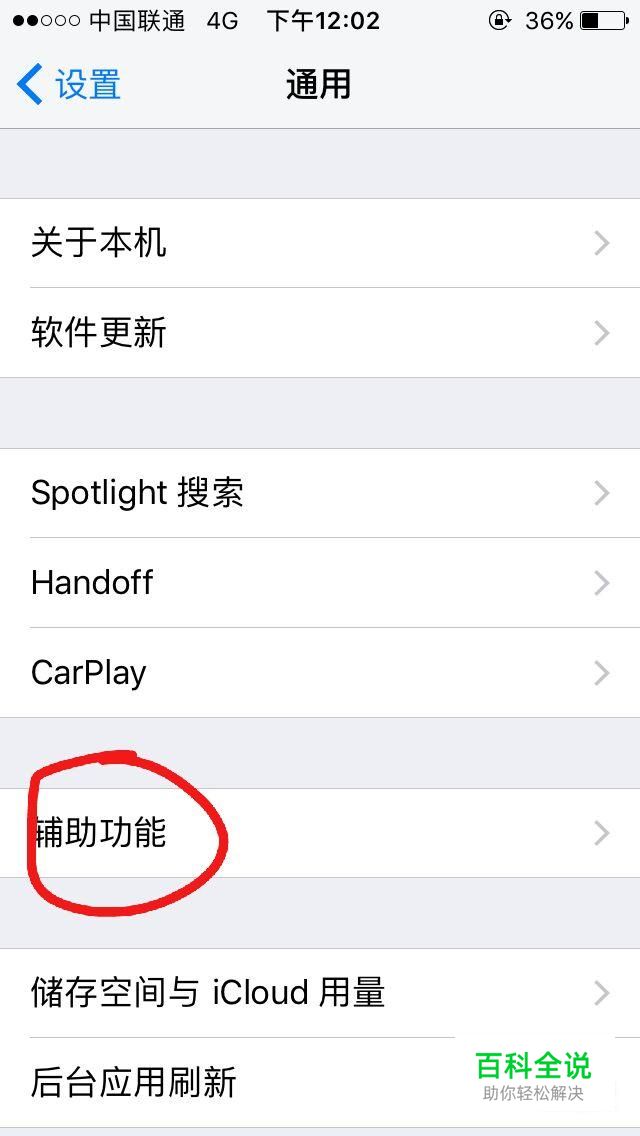
Task: Open CarPlay settings
Action: click(x=320, y=673)
